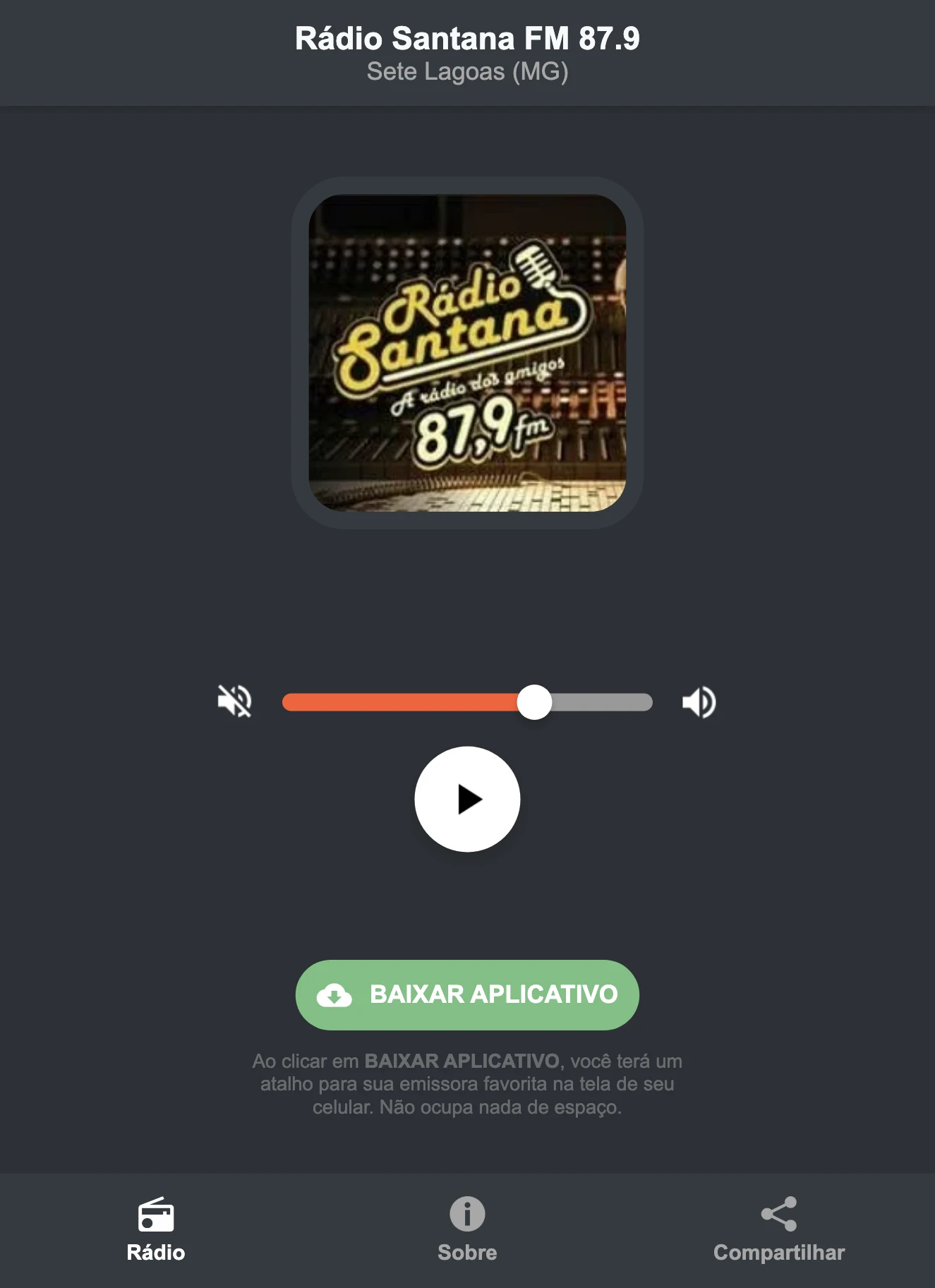The width and height of the screenshot is (935, 1288).
Task: Click the Rádio Santana station logo
Action: click(467, 353)
